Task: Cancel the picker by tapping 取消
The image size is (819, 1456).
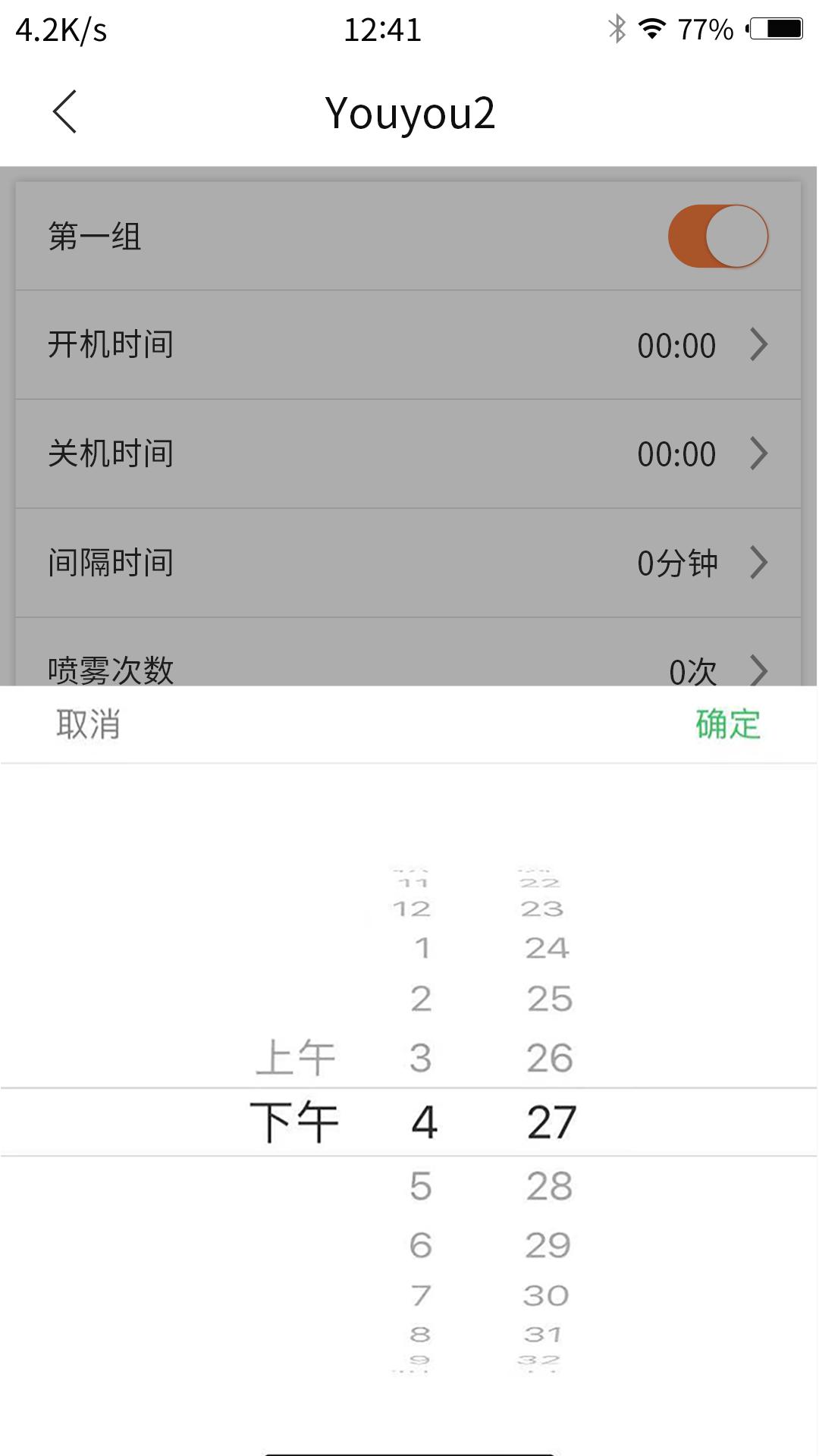Action: pyautogui.click(x=88, y=724)
